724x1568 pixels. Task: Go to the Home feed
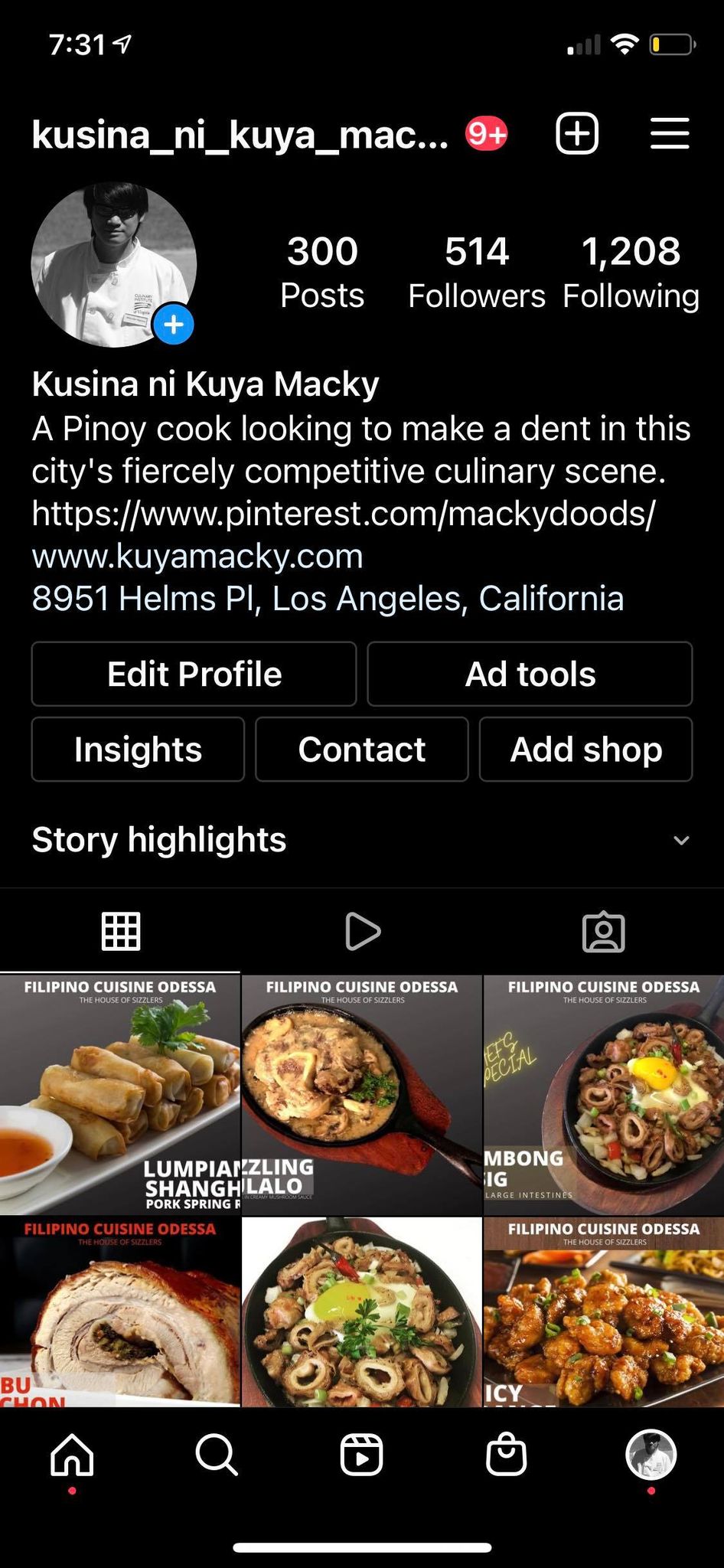(72, 1455)
